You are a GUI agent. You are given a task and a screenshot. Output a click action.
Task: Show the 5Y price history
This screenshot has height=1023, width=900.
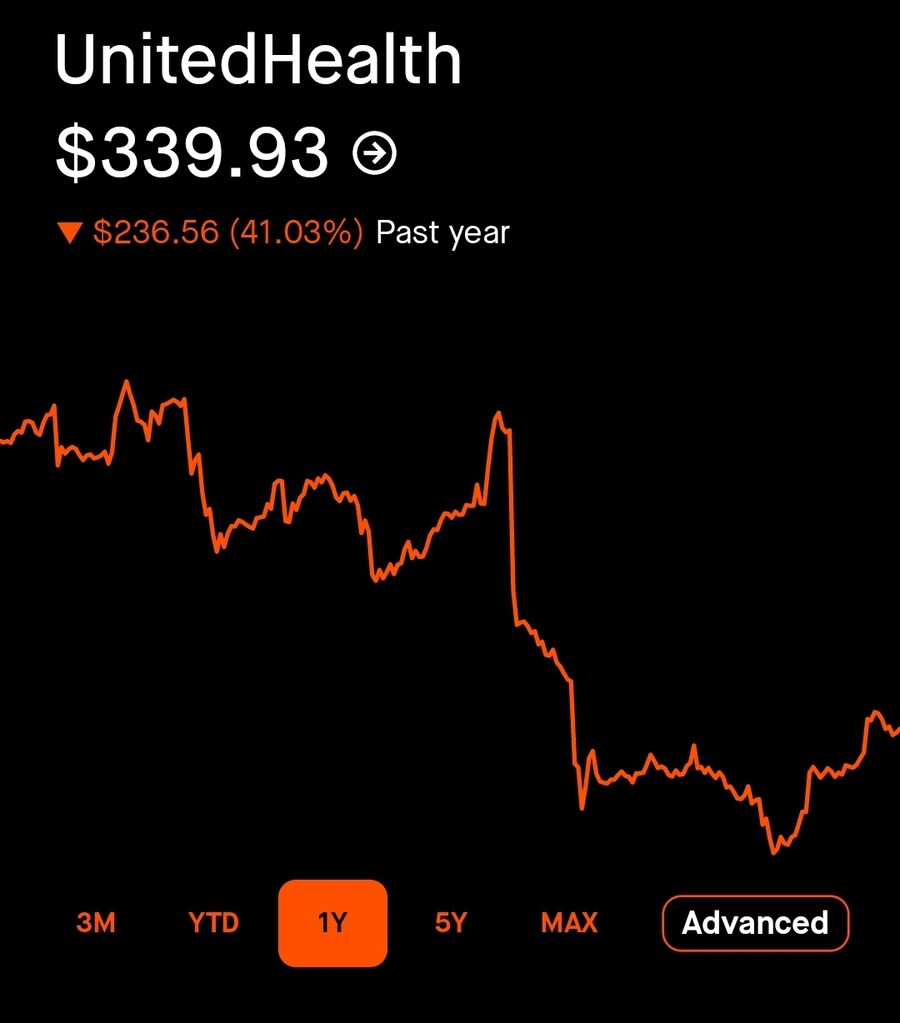pos(451,922)
